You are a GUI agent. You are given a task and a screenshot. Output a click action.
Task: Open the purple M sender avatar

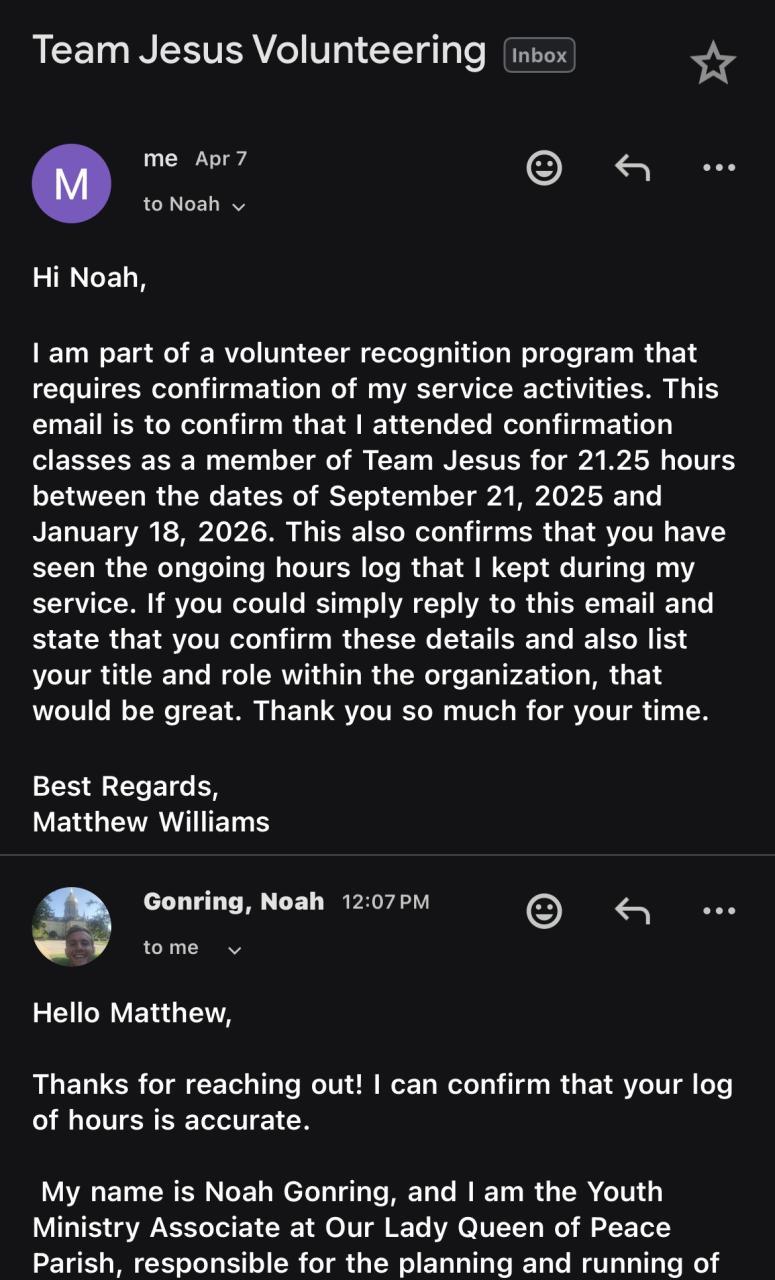[71, 184]
